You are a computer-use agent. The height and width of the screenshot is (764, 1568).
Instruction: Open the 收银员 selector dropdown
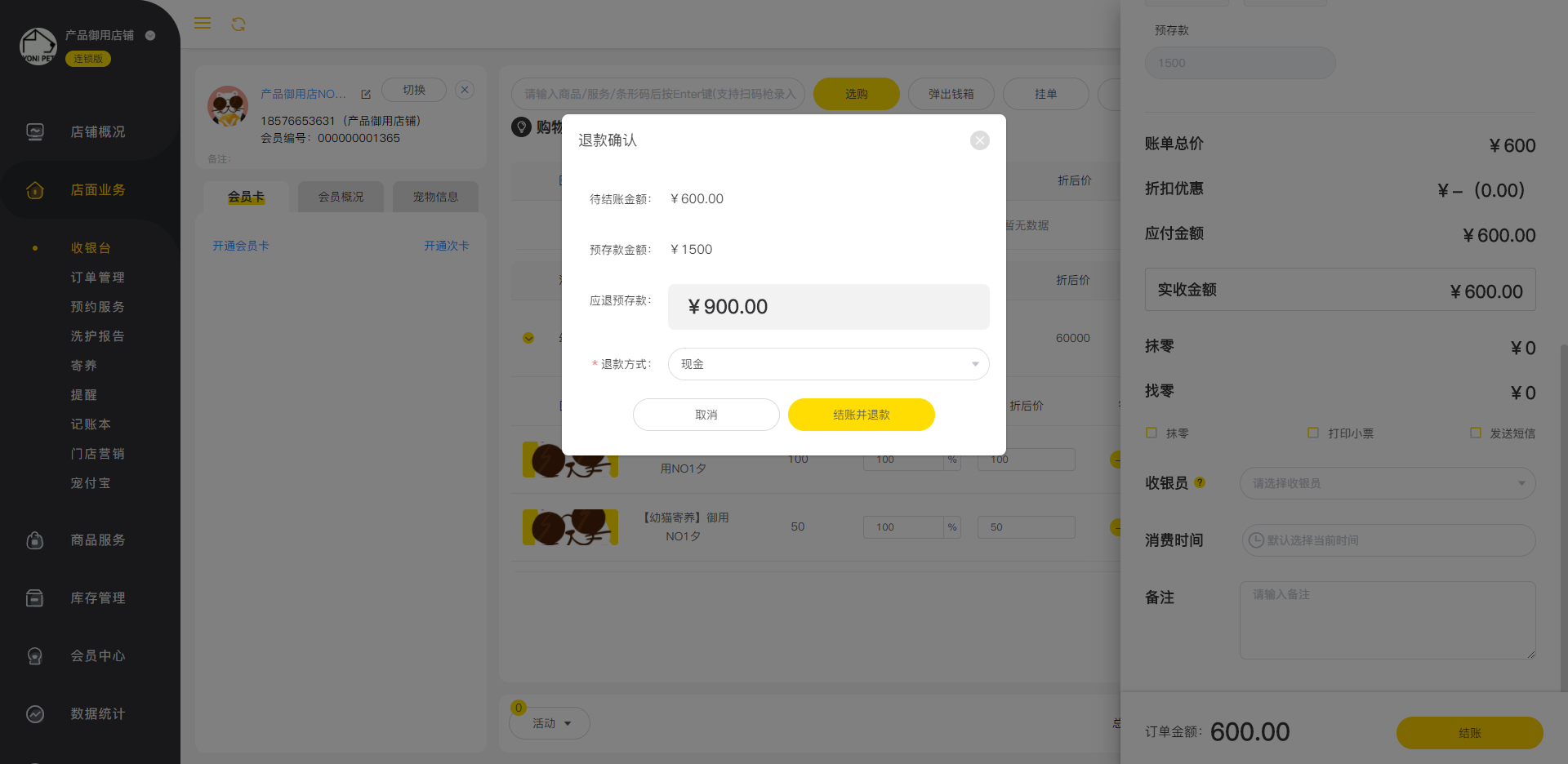pyautogui.click(x=1387, y=483)
